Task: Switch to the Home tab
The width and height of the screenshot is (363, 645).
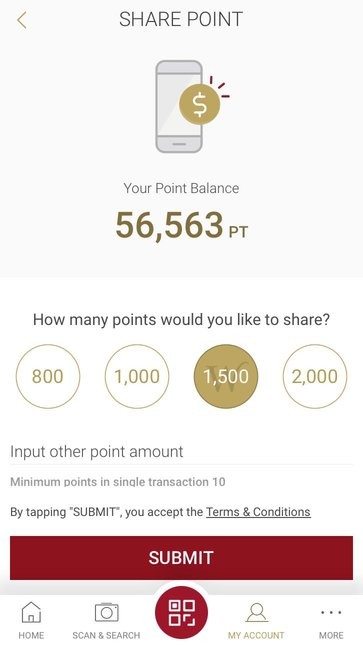Action: (x=31, y=620)
